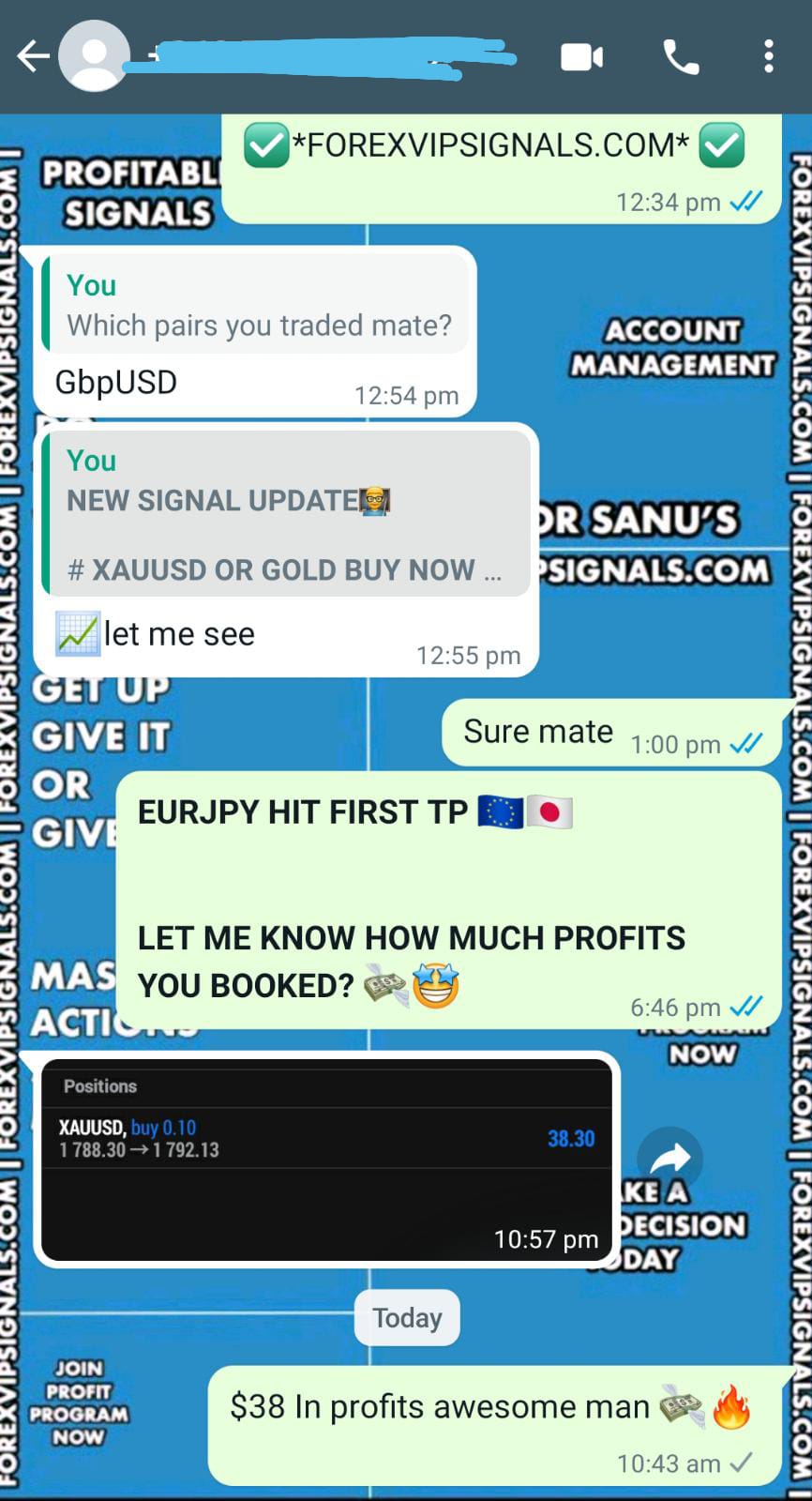Forward the XAUUSD positions image
Image resolution: width=812 pixels, height=1501 pixels.
(669, 1160)
